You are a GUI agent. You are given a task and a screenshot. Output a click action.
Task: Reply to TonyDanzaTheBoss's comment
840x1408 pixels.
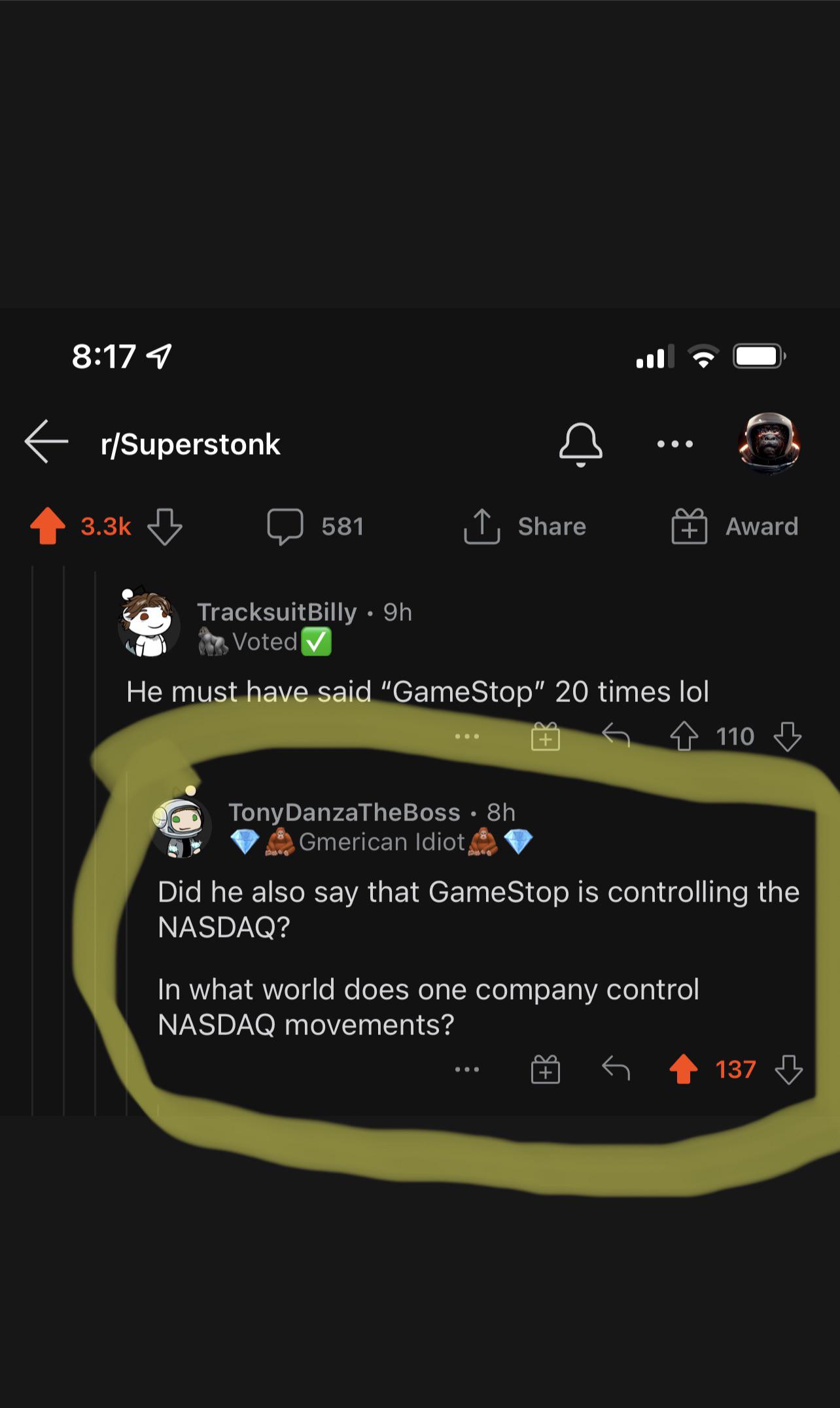616,1069
